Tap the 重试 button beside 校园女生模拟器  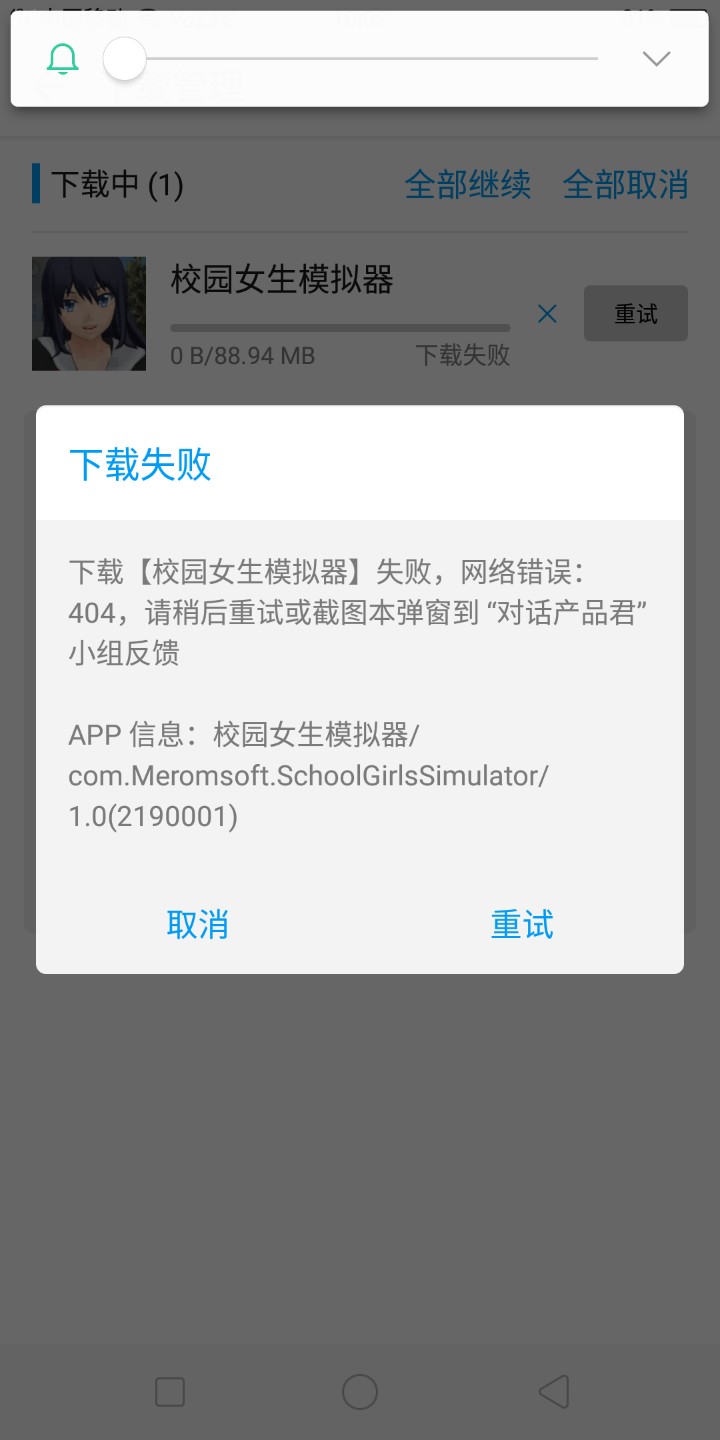[x=635, y=314]
